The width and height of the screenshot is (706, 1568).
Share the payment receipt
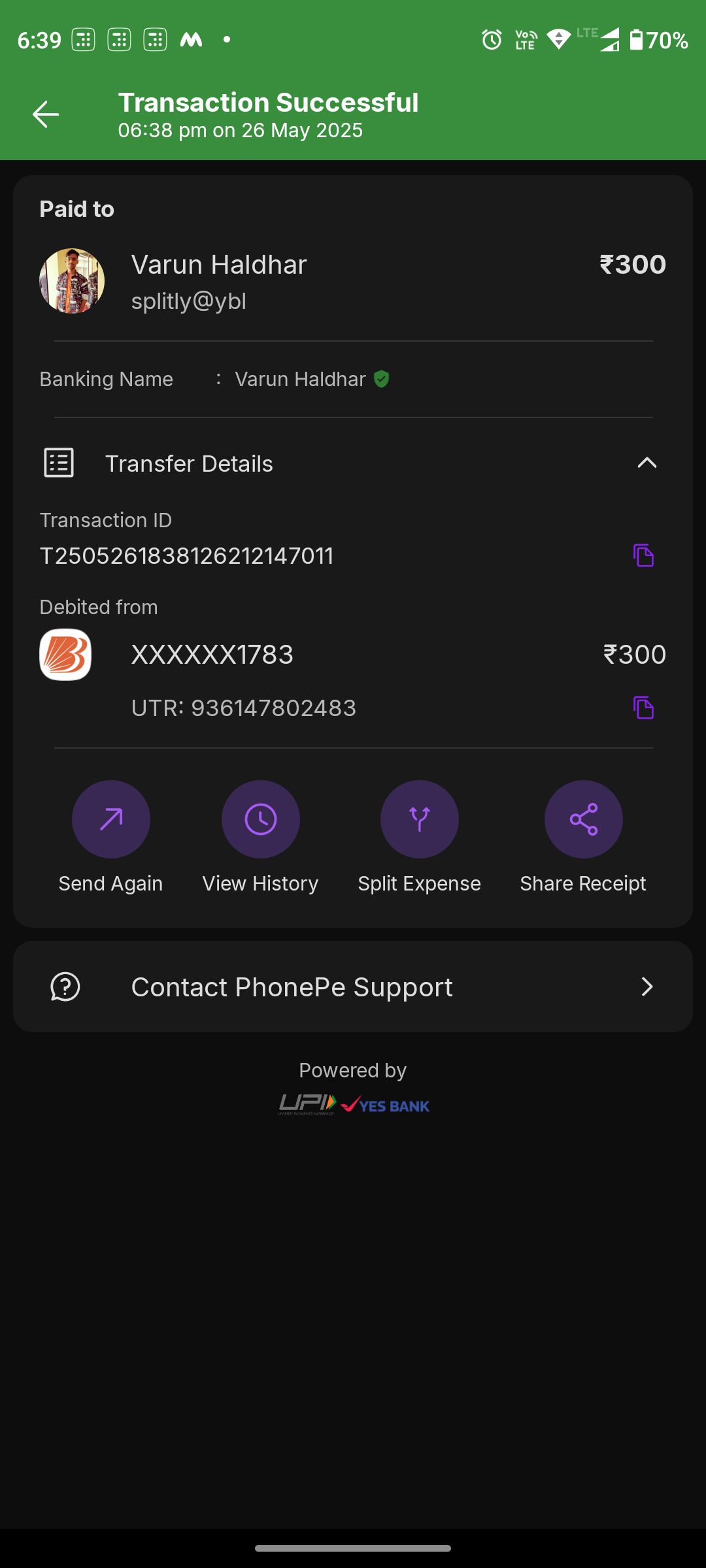tap(584, 819)
